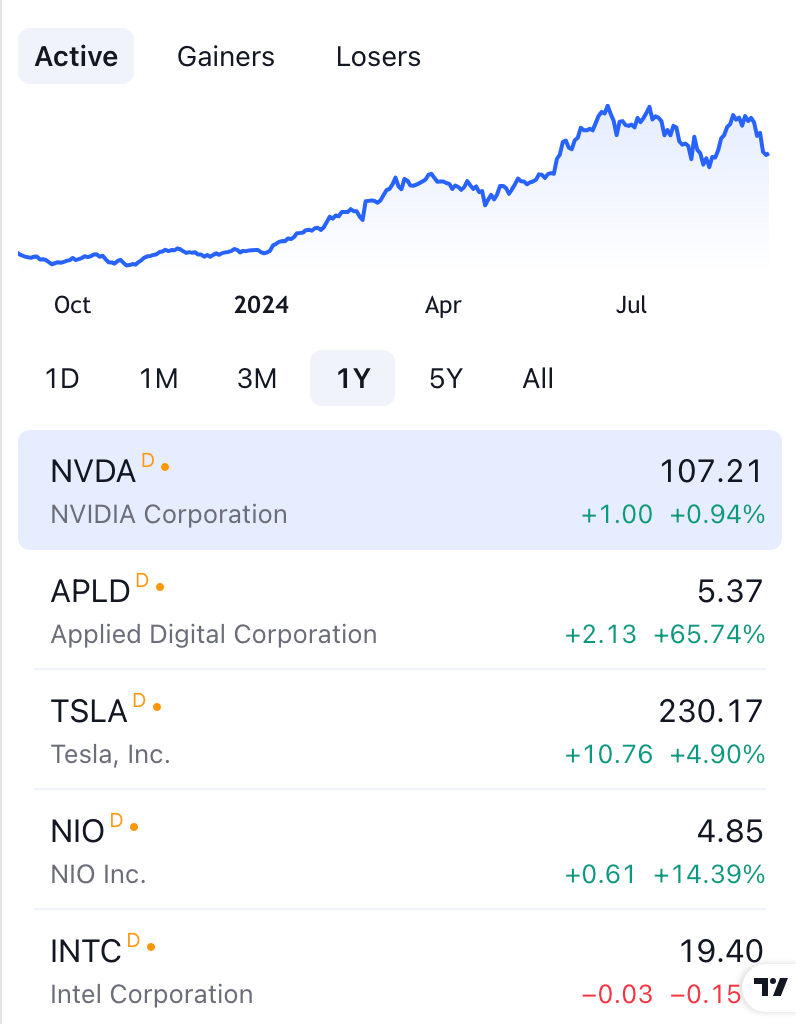The height and width of the screenshot is (1024, 796).
Task: Switch to the Active tab
Action: [x=76, y=56]
